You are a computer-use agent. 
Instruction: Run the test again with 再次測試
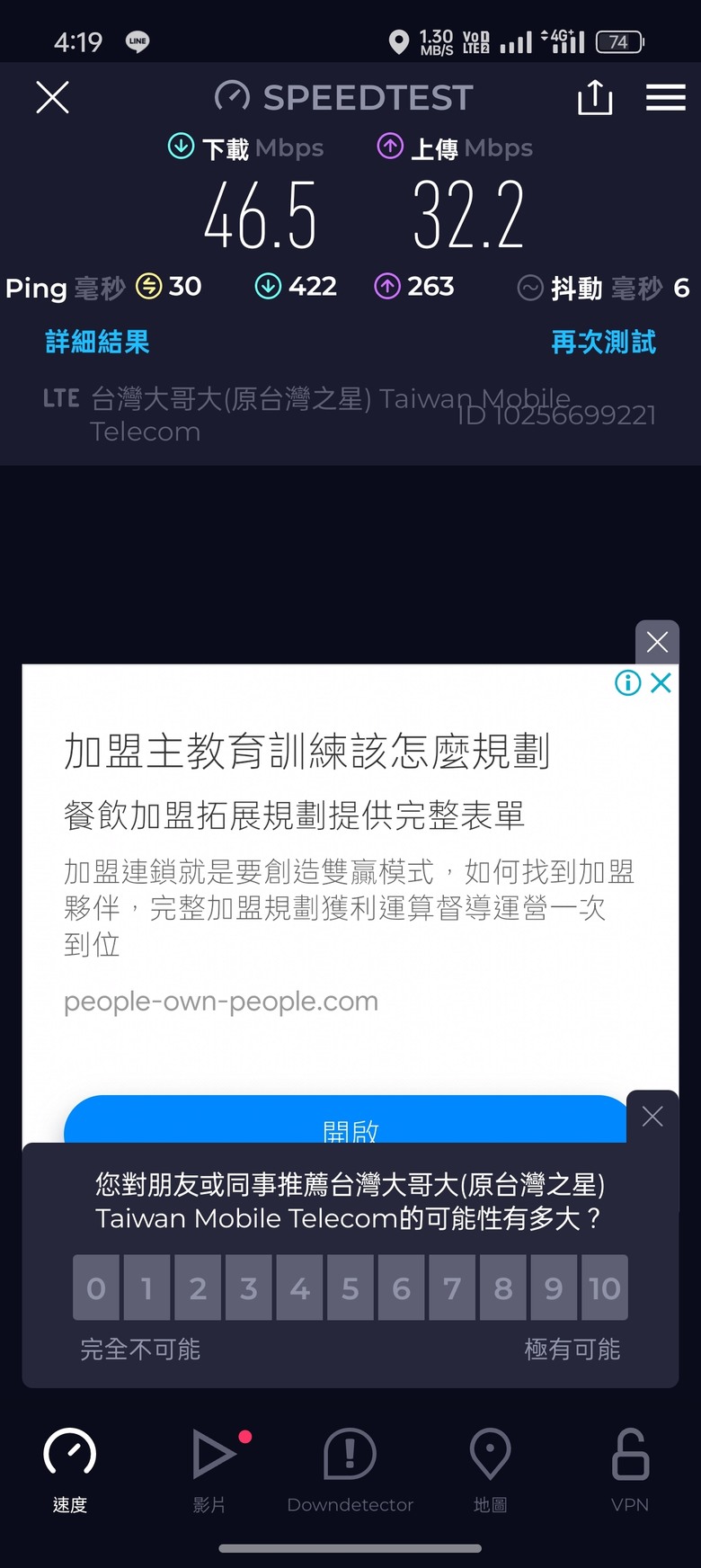(603, 342)
